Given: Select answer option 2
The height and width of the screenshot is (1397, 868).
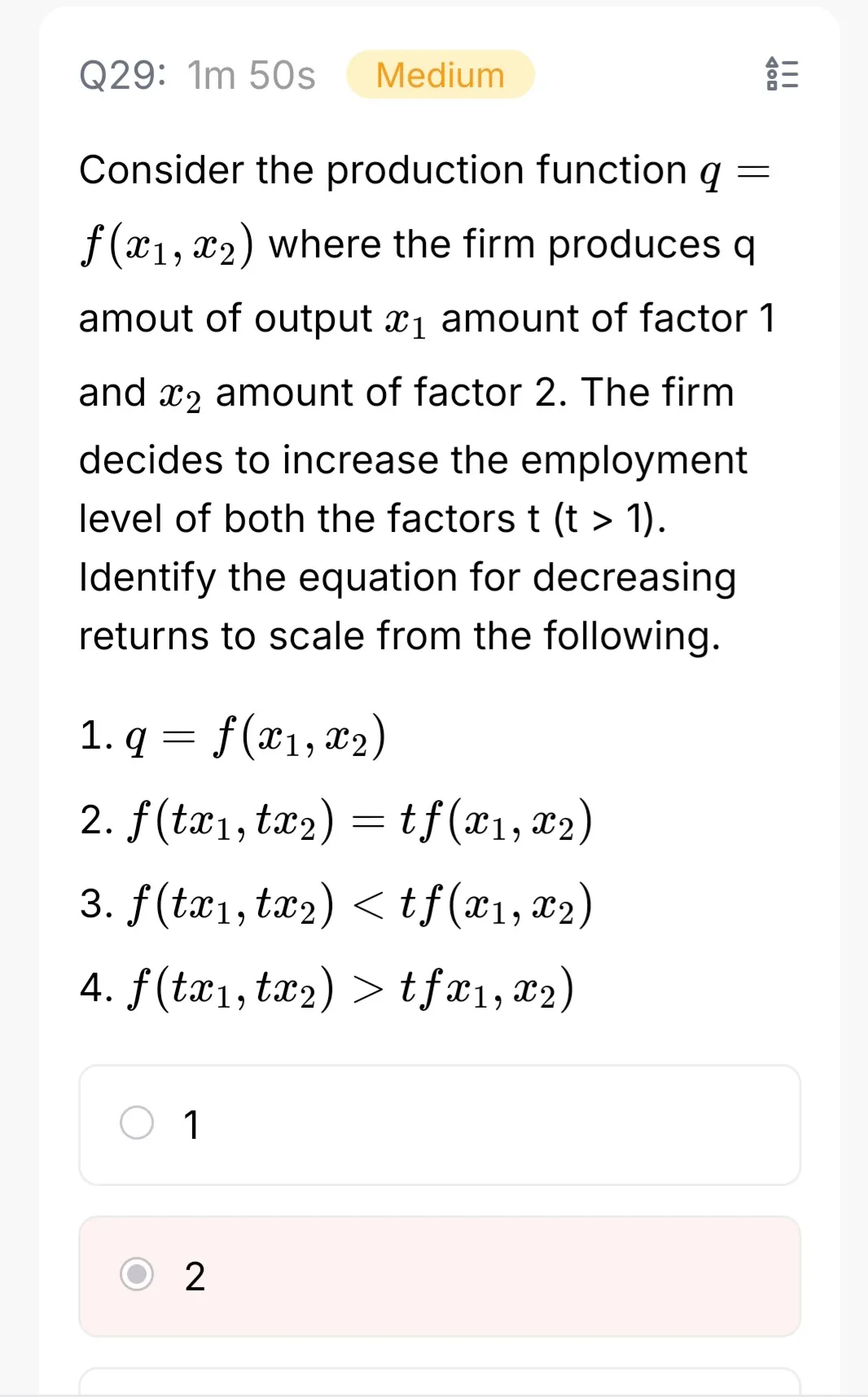Looking at the screenshot, I should (440, 1276).
